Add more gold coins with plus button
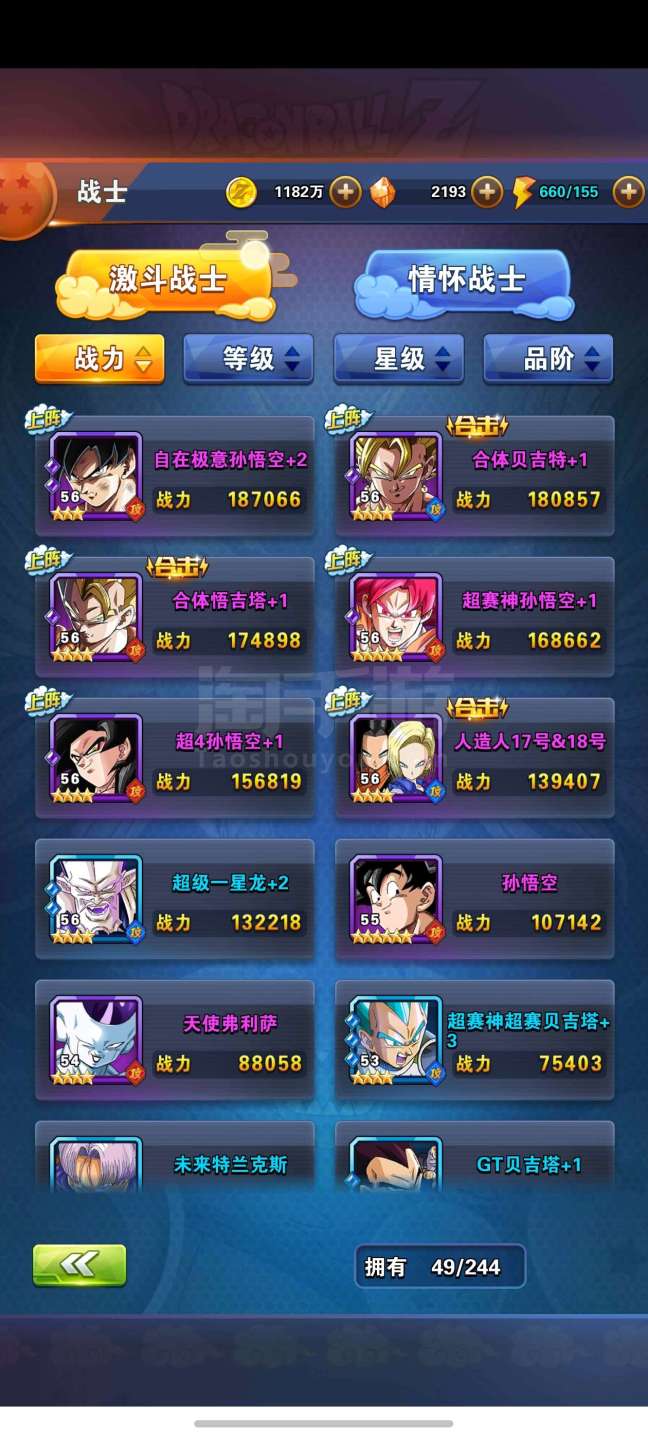Image resolution: width=648 pixels, height=1440 pixels. pos(345,191)
